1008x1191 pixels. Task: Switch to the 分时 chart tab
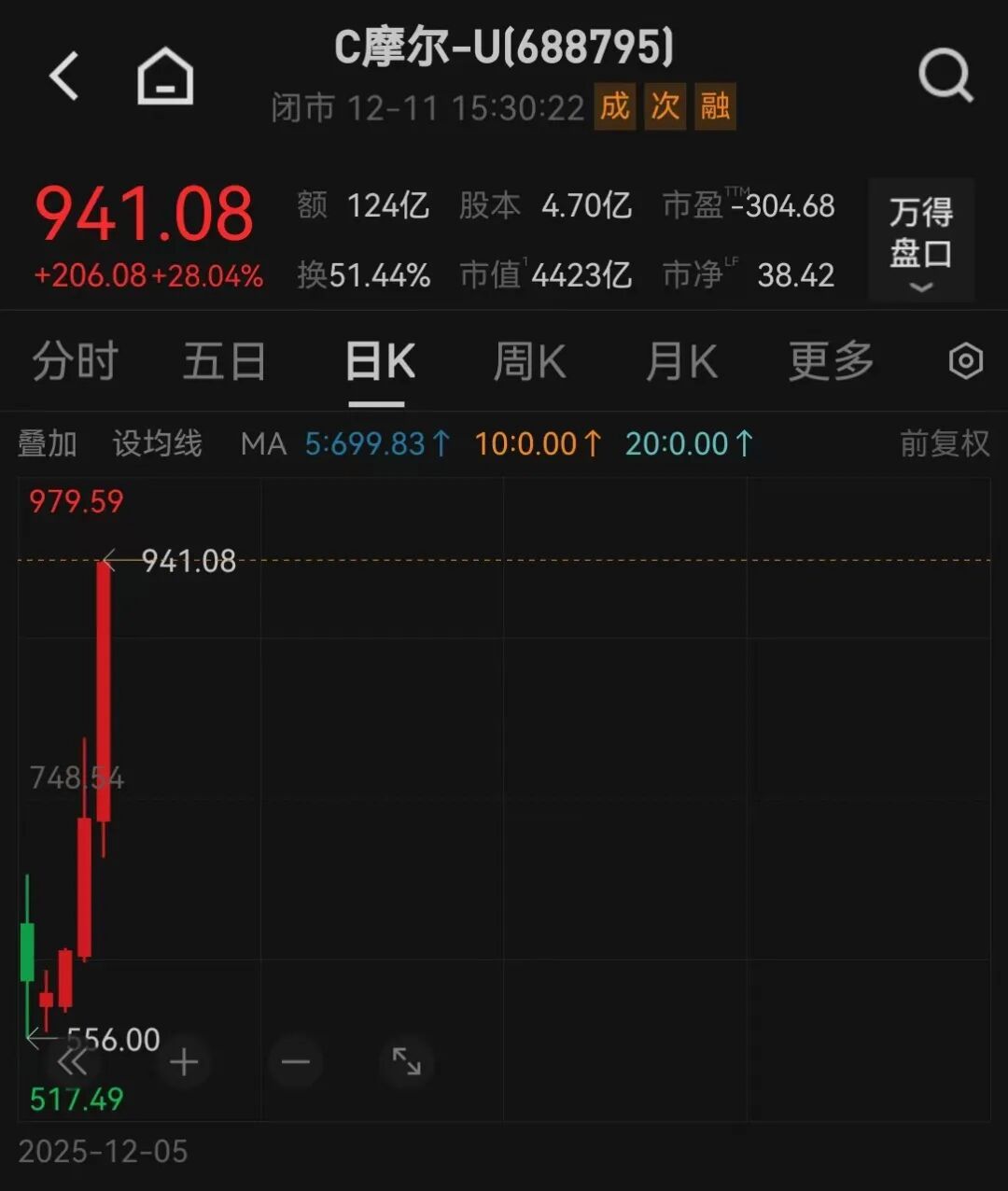point(75,361)
